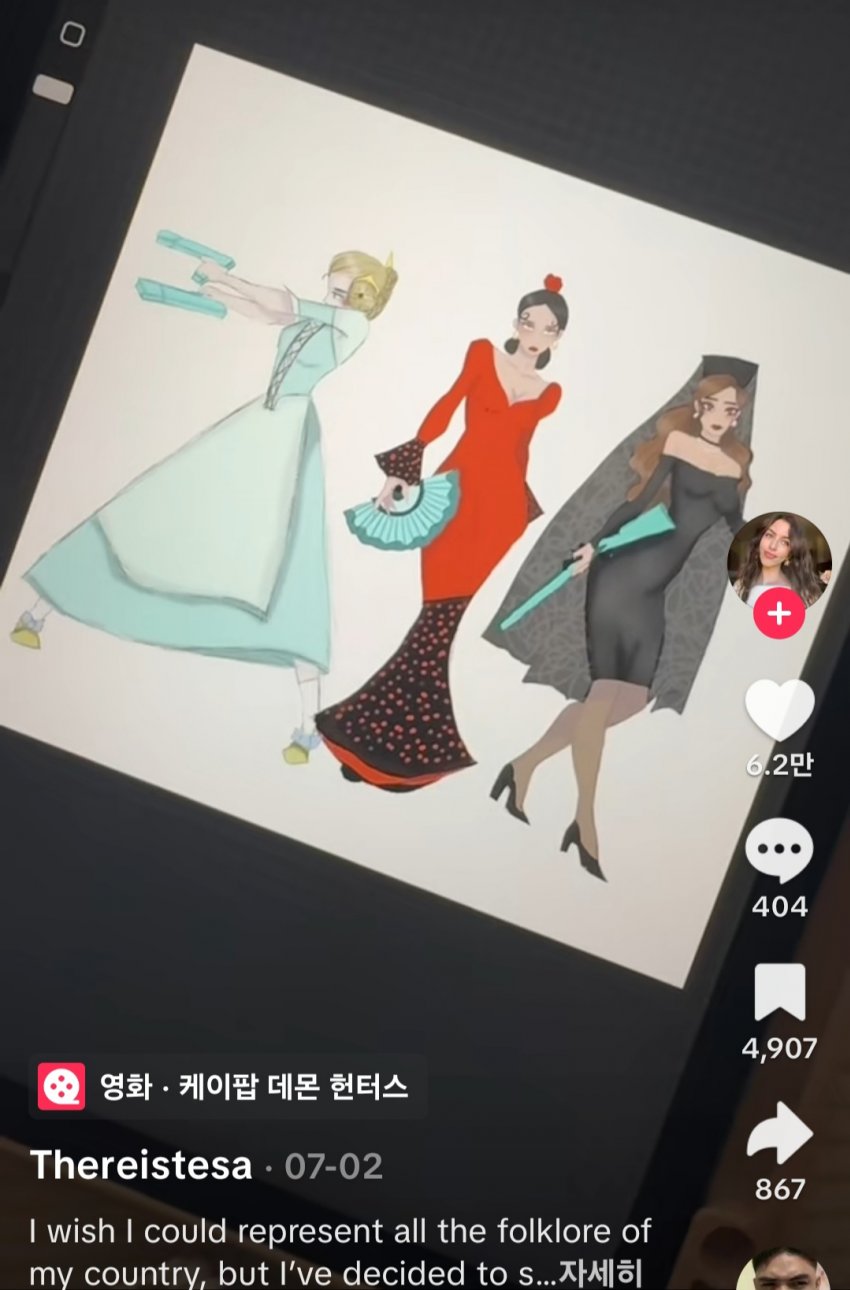Viewport: 850px width, 1290px height.
Task: Open the creator's profile picture
Action: pyautogui.click(x=779, y=558)
